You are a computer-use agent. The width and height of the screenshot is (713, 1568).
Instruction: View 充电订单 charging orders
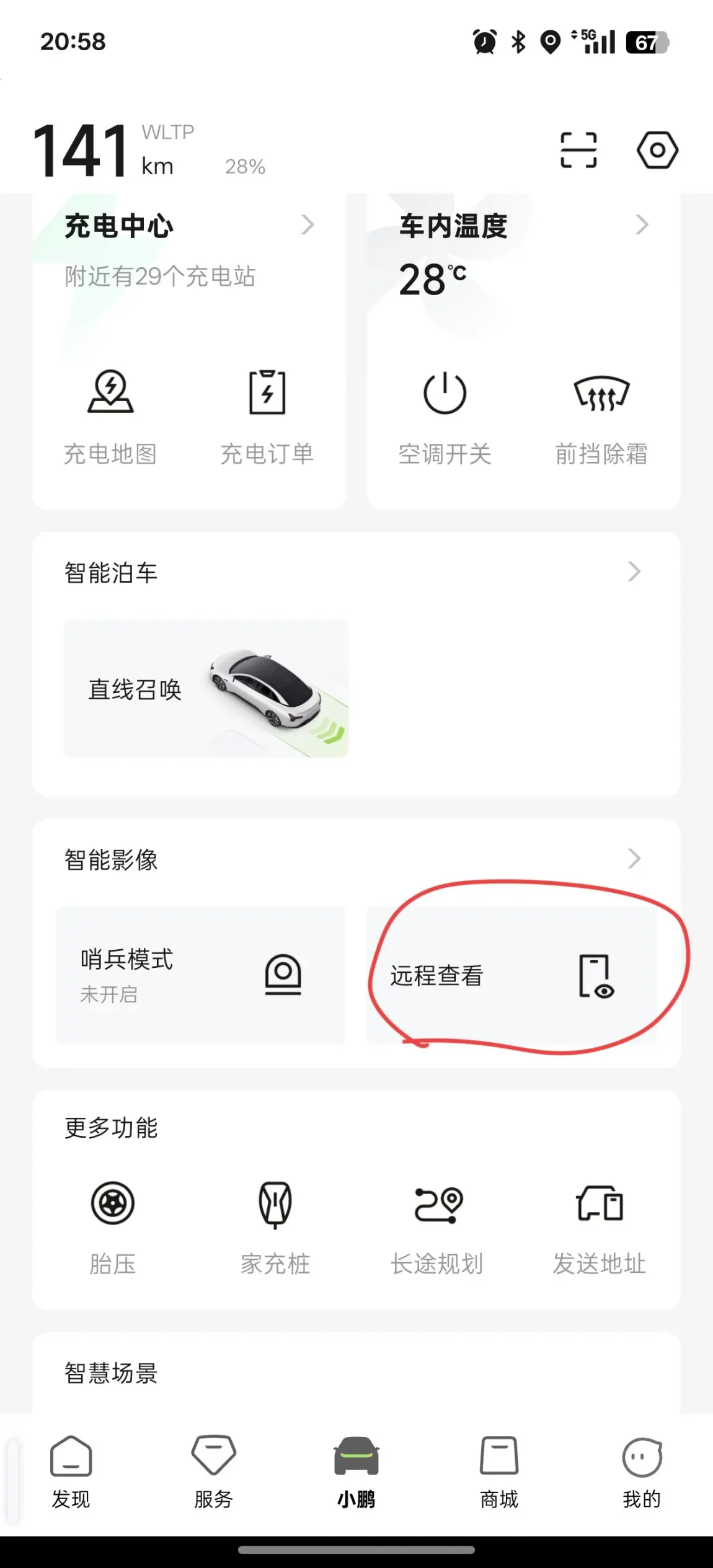click(x=267, y=412)
